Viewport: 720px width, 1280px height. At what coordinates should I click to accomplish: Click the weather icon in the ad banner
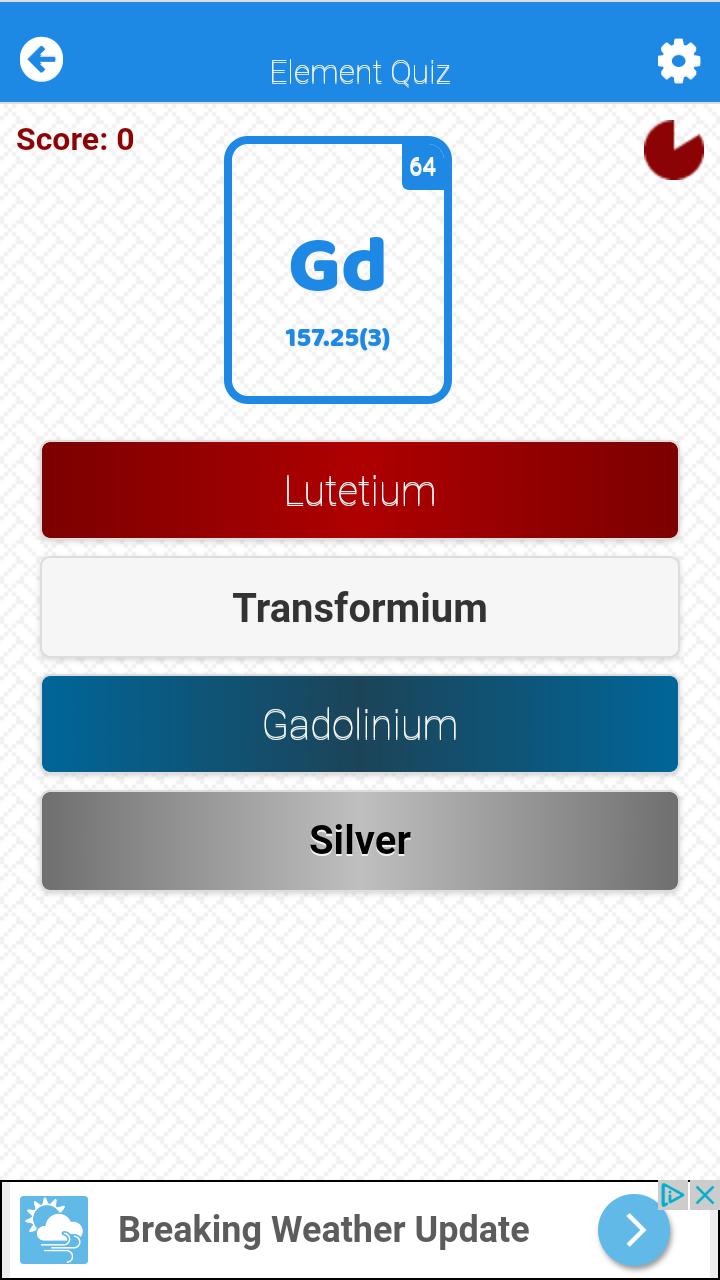pos(54,1229)
